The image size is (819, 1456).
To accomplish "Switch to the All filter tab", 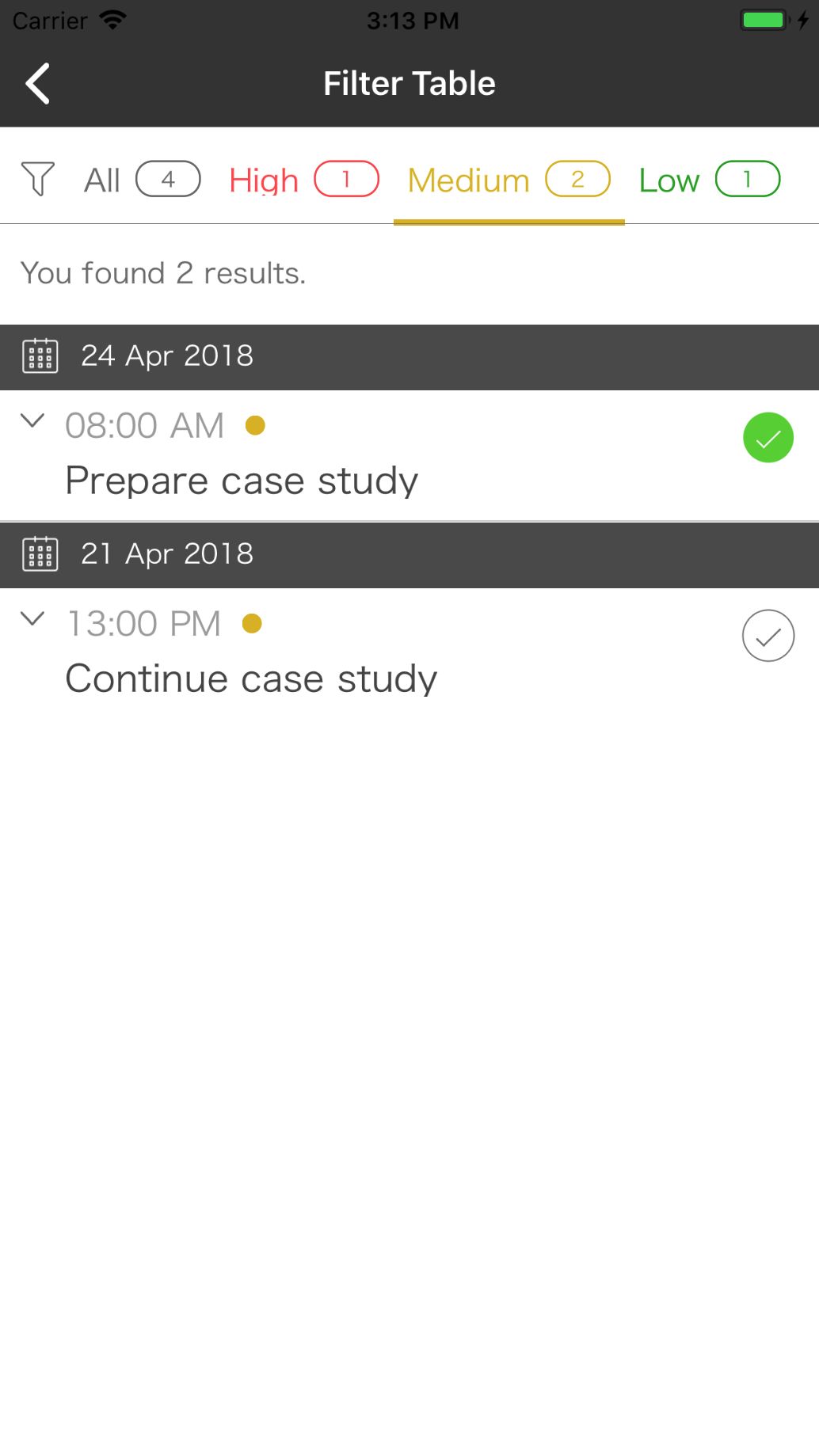I will [142, 180].
